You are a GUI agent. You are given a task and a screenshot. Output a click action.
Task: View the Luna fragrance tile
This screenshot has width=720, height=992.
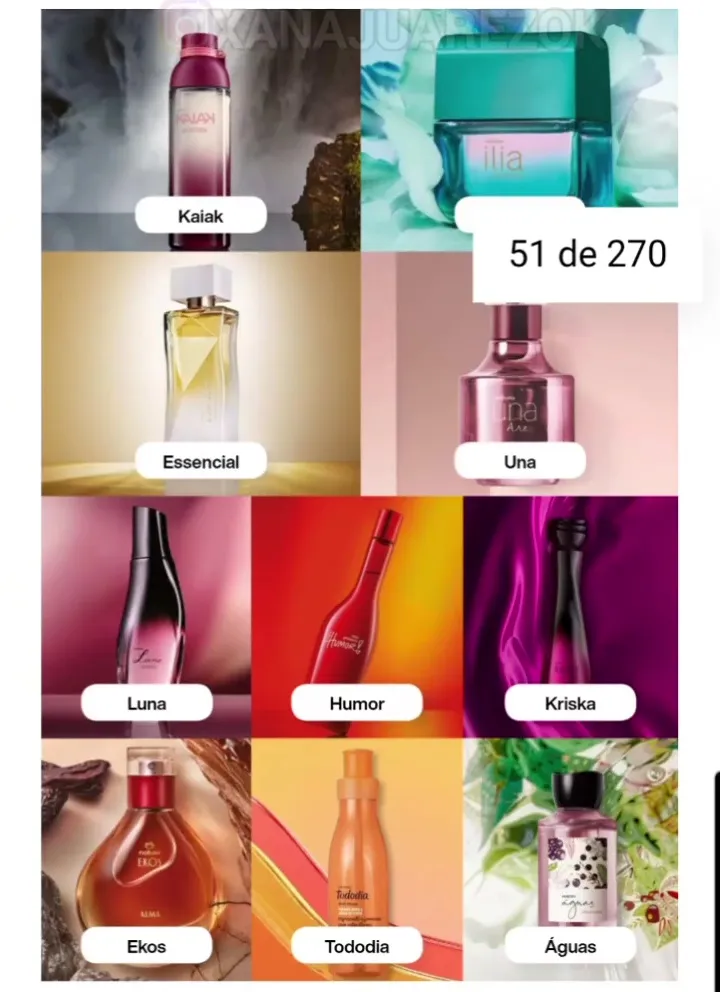(x=146, y=615)
